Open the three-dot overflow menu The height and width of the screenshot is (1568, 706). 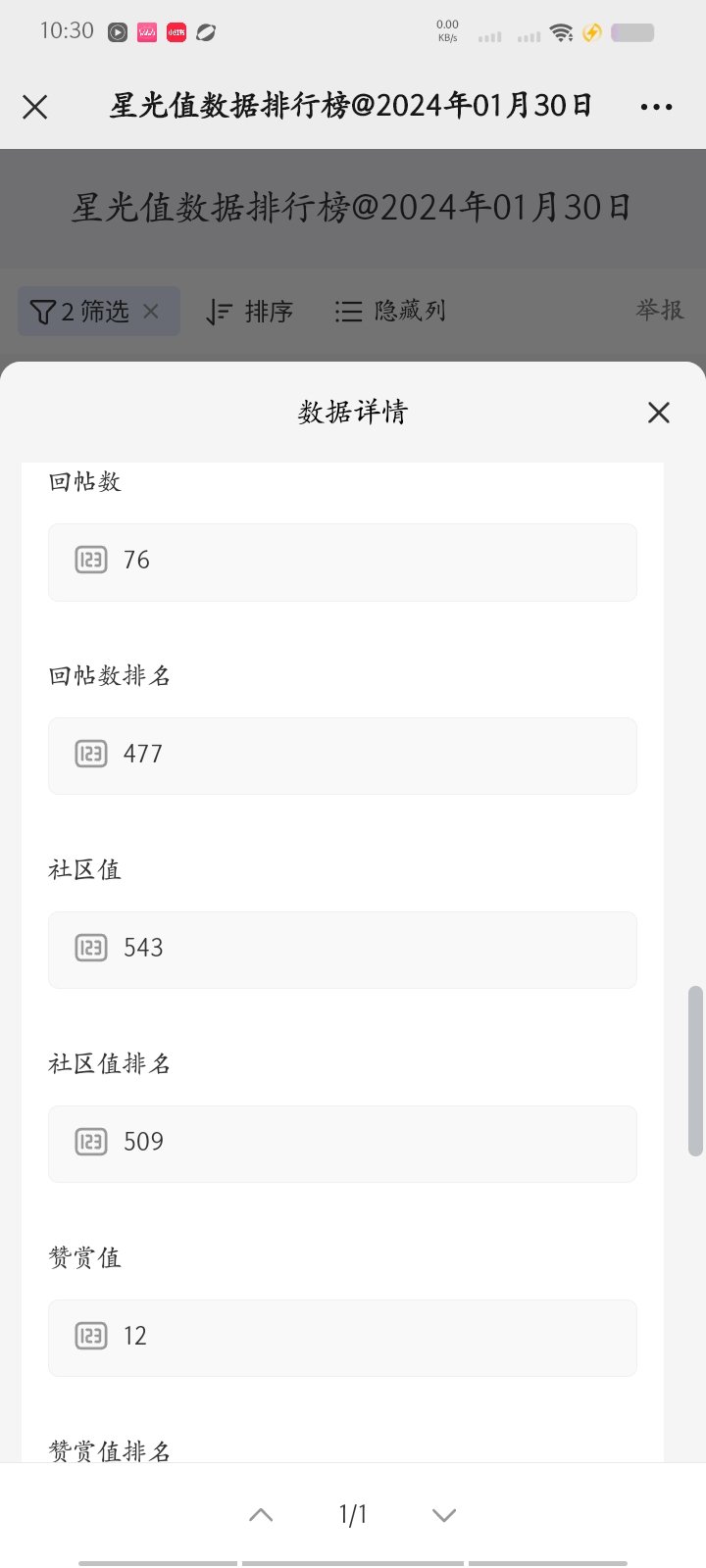(656, 107)
